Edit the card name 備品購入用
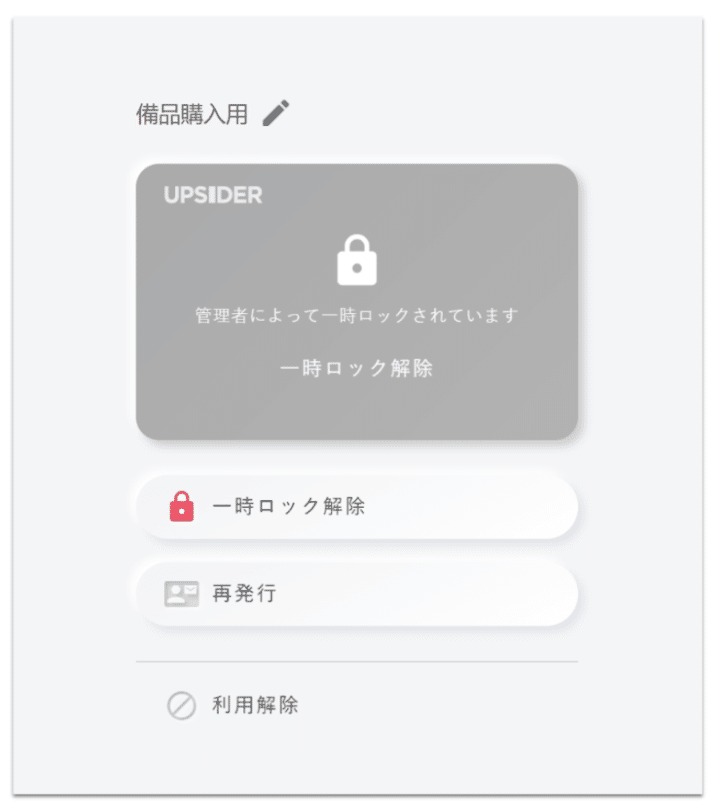This screenshot has width=716, height=807. point(275,114)
